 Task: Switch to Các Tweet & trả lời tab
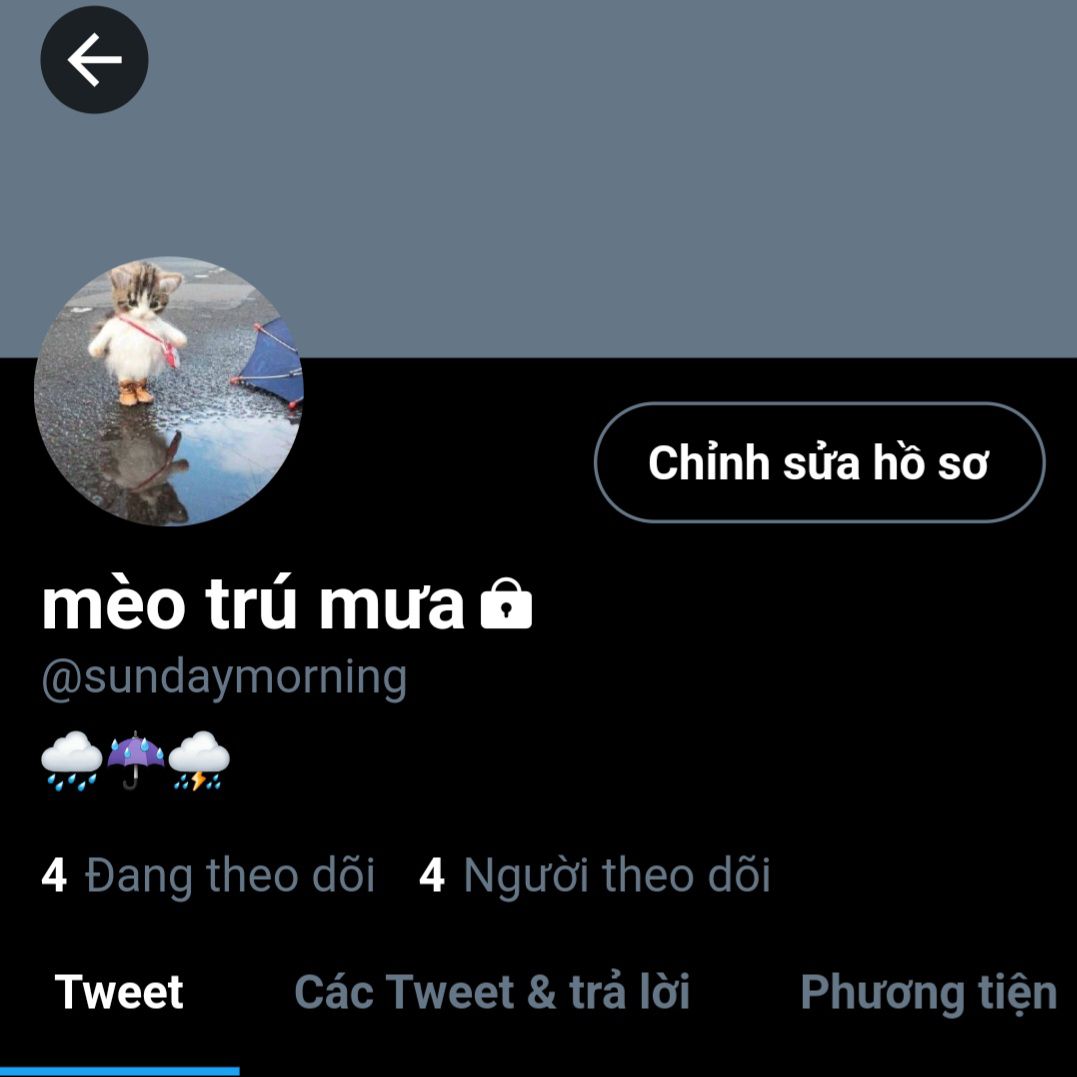tap(492, 993)
